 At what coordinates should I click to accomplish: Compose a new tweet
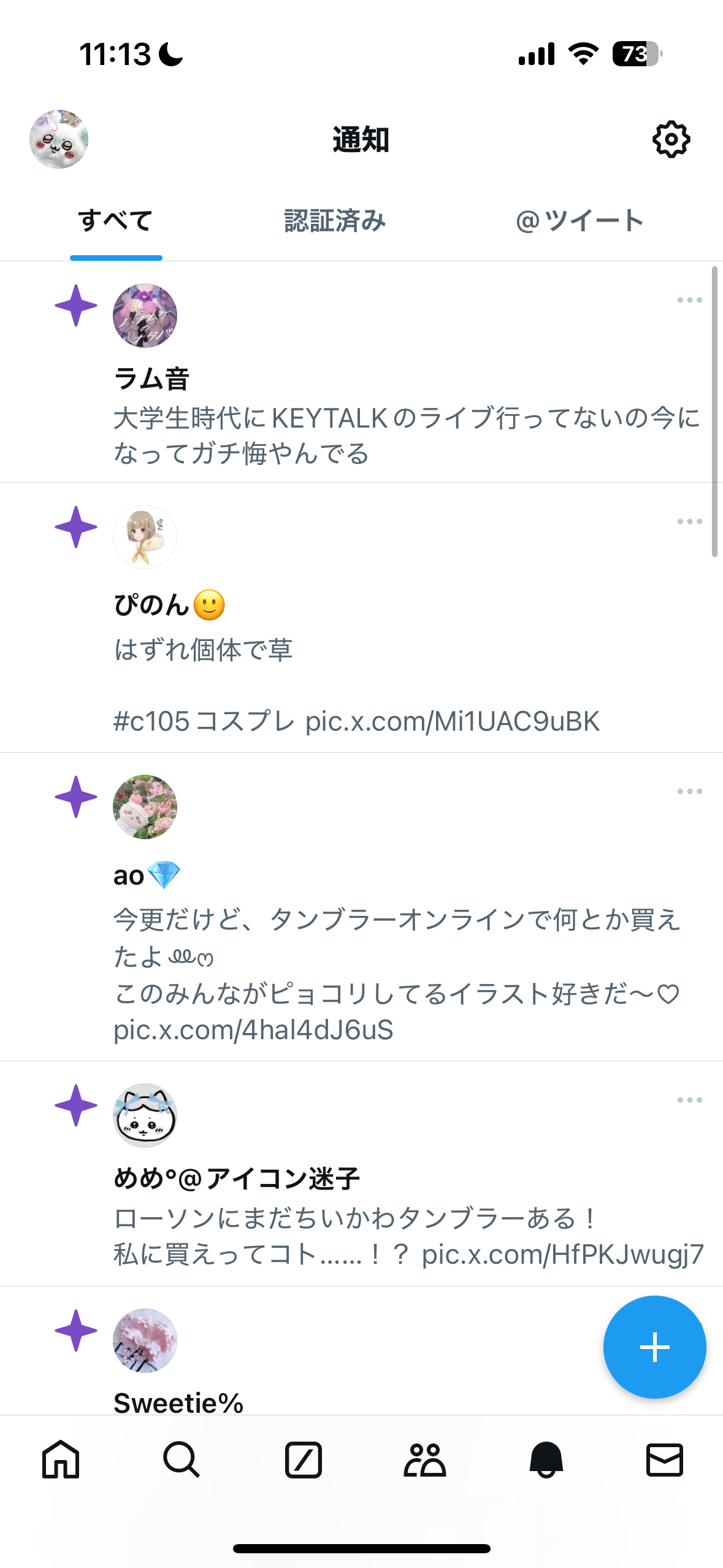point(654,1347)
